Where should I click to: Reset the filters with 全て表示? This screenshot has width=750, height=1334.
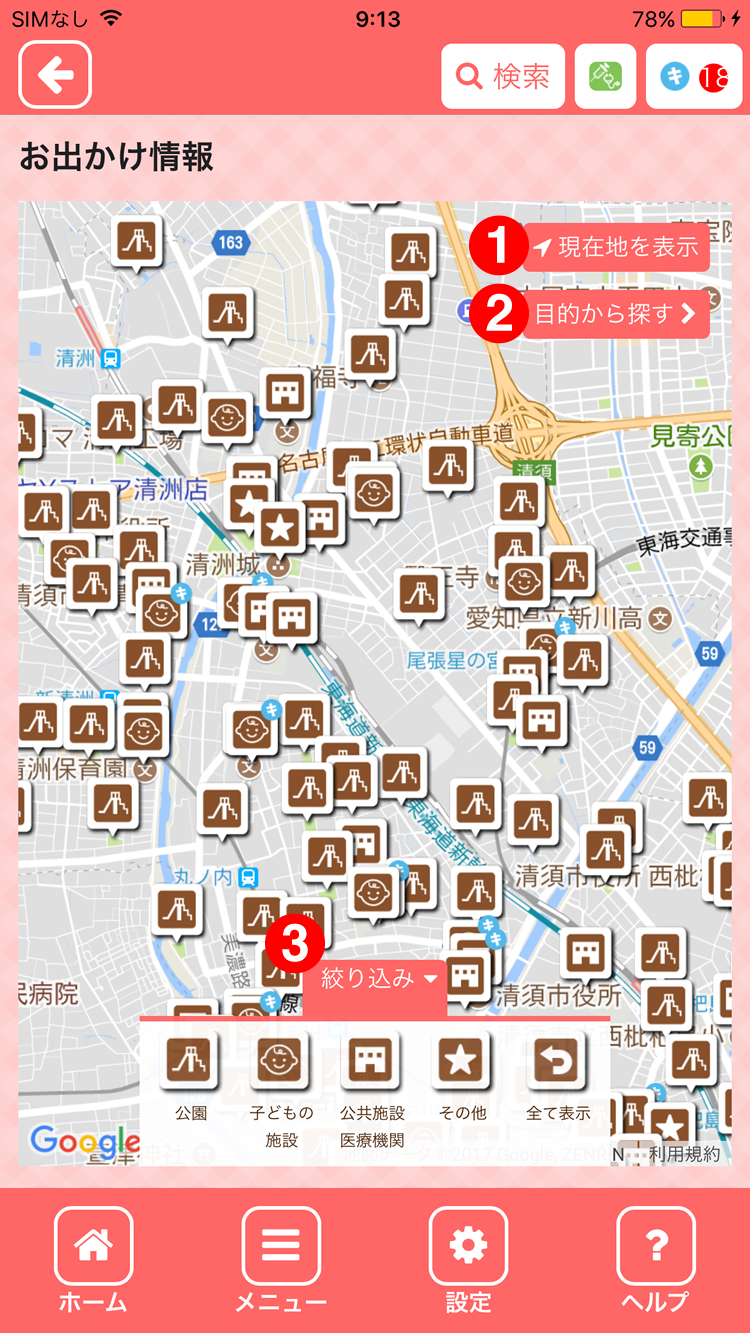pos(558,1076)
